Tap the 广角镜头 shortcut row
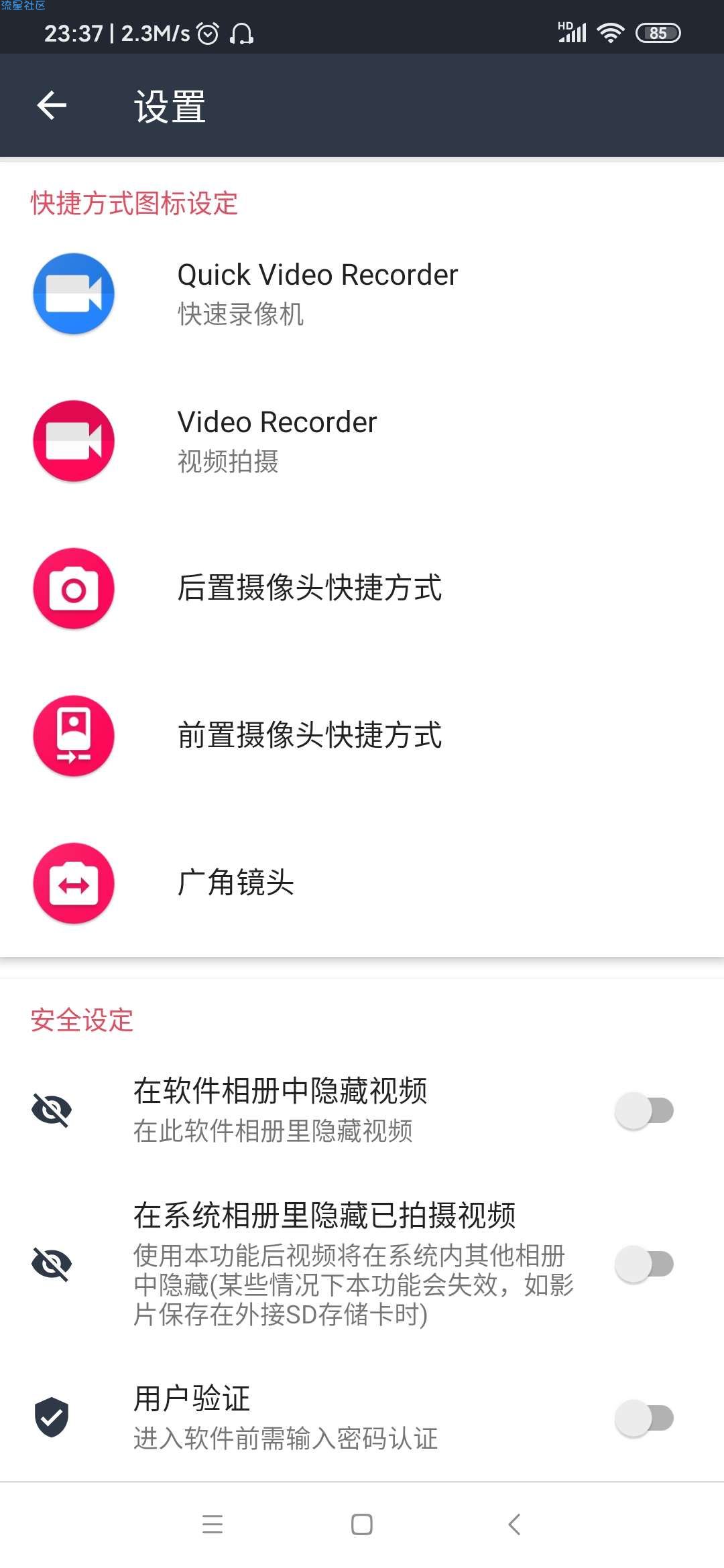Image resolution: width=724 pixels, height=1568 pixels. pos(362,883)
